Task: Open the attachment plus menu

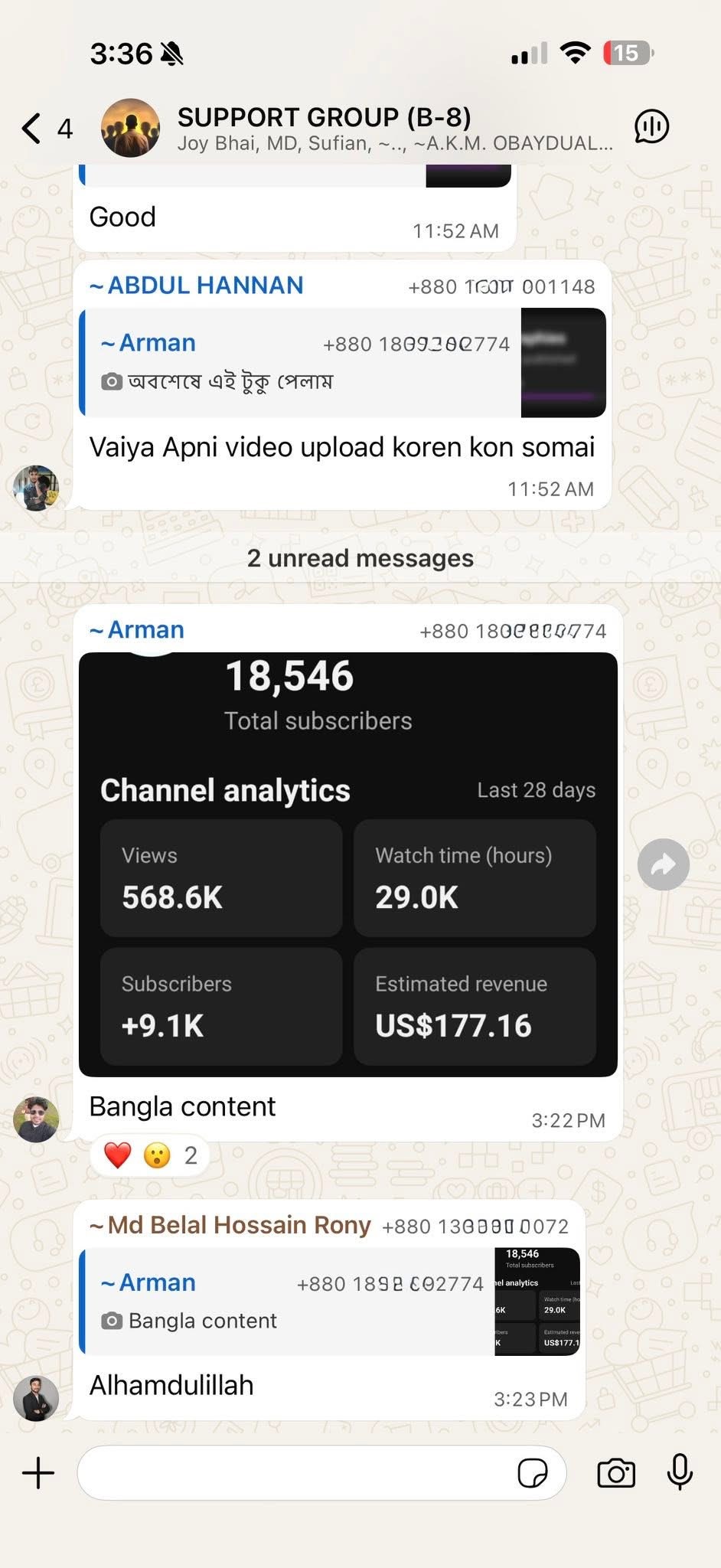Action: (x=38, y=1472)
